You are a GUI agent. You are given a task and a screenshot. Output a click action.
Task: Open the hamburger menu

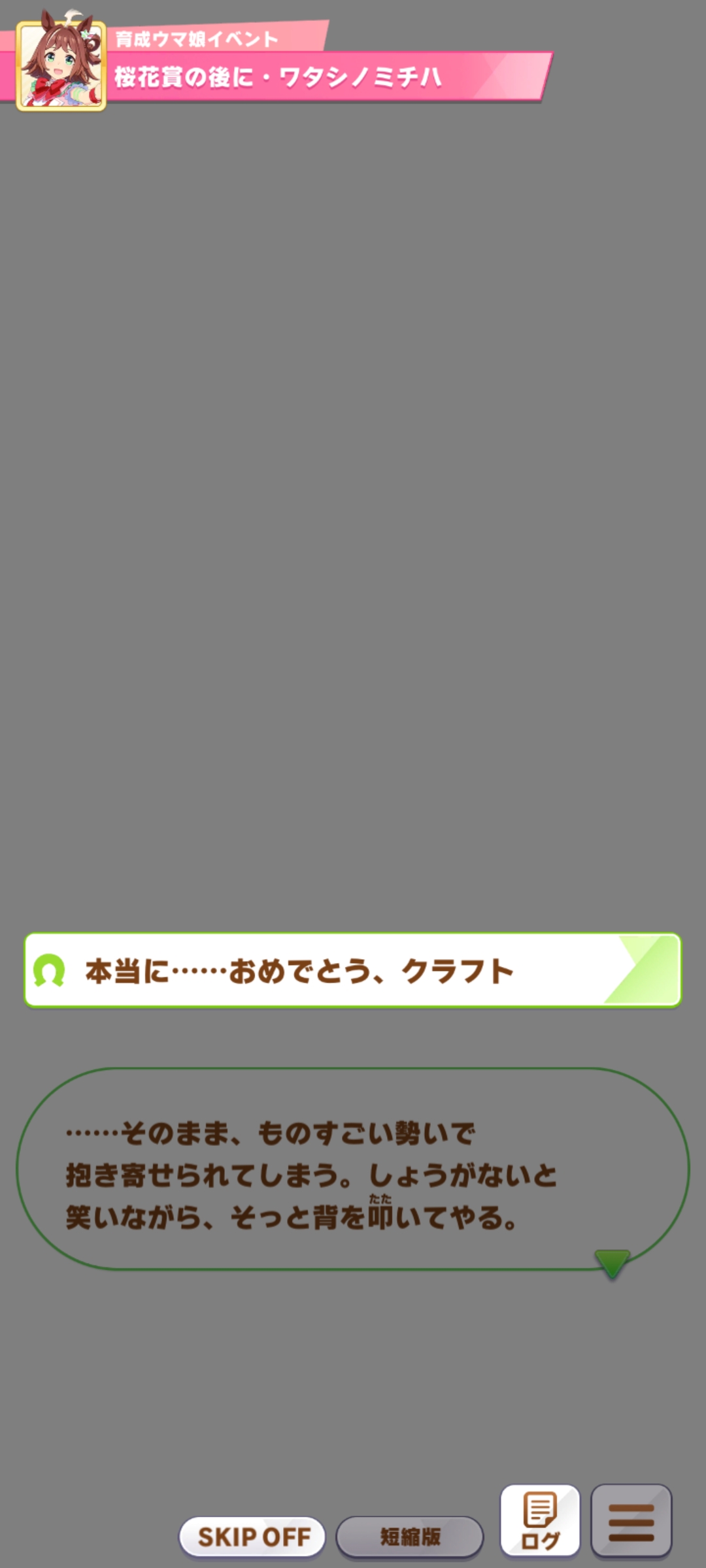coord(631,1521)
